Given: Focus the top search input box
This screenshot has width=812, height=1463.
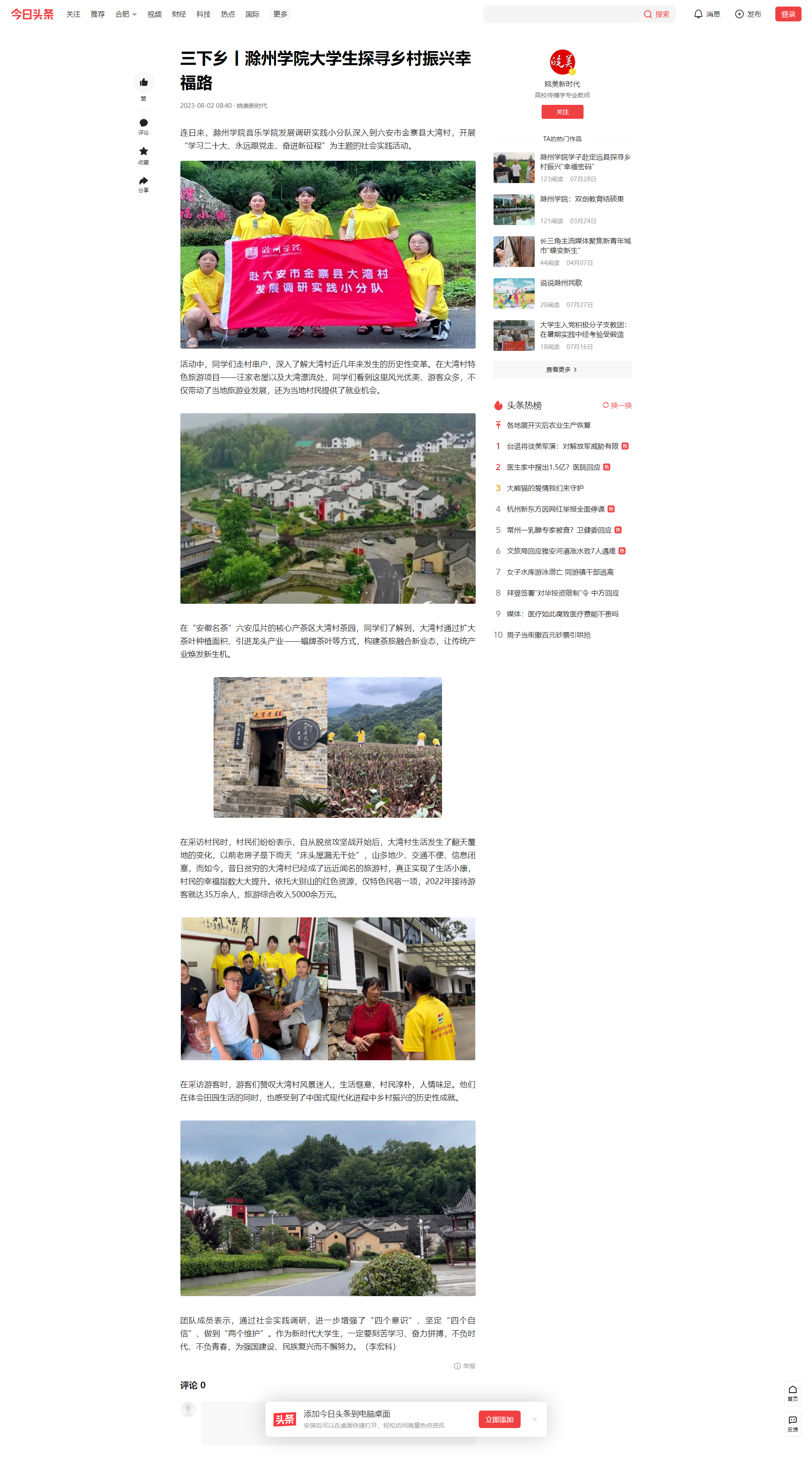Looking at the screenshot, I should [x=559, y=14].
